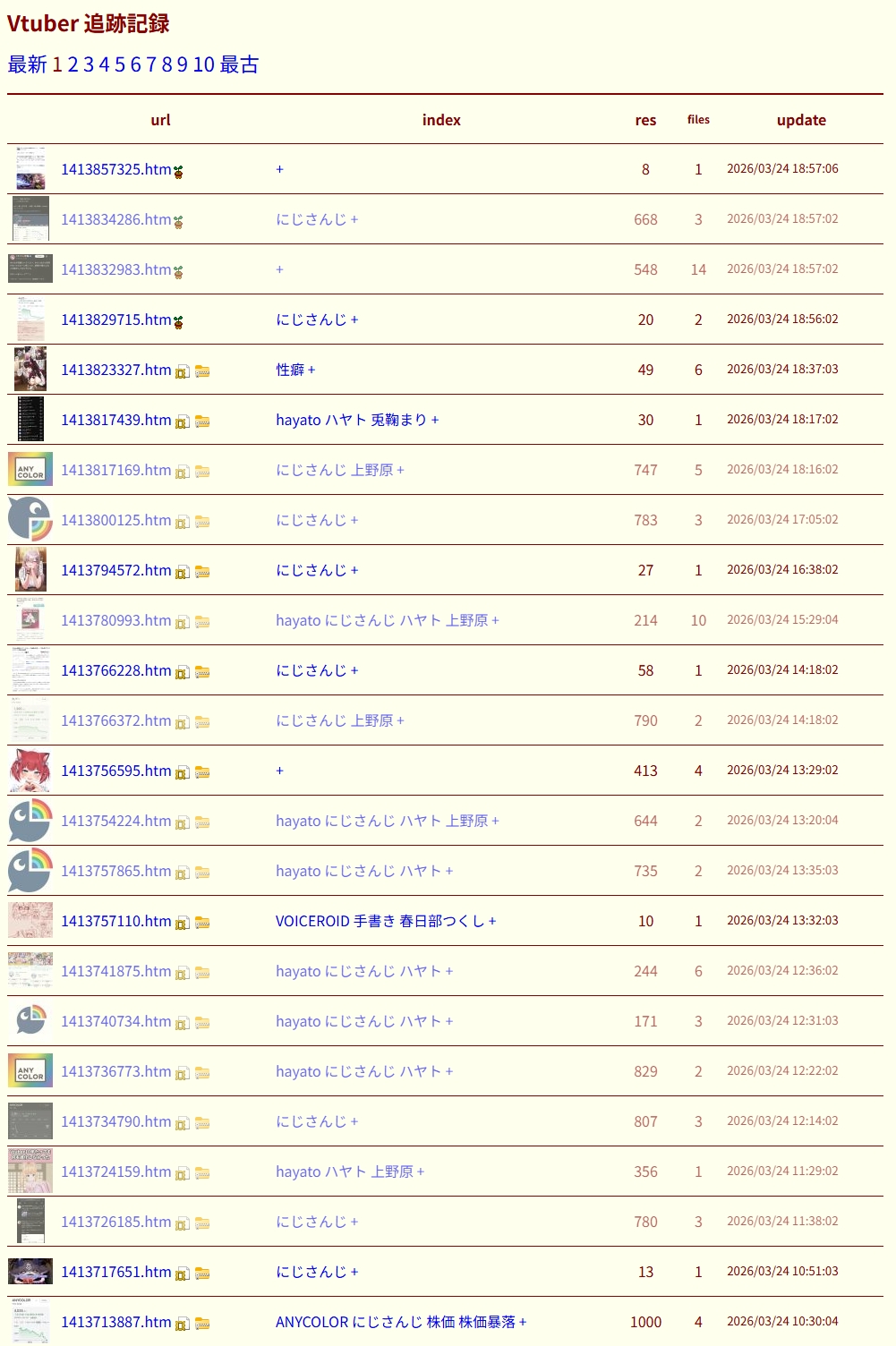
Task: View thread 1413794572.htm
Action: click(115, 570)
